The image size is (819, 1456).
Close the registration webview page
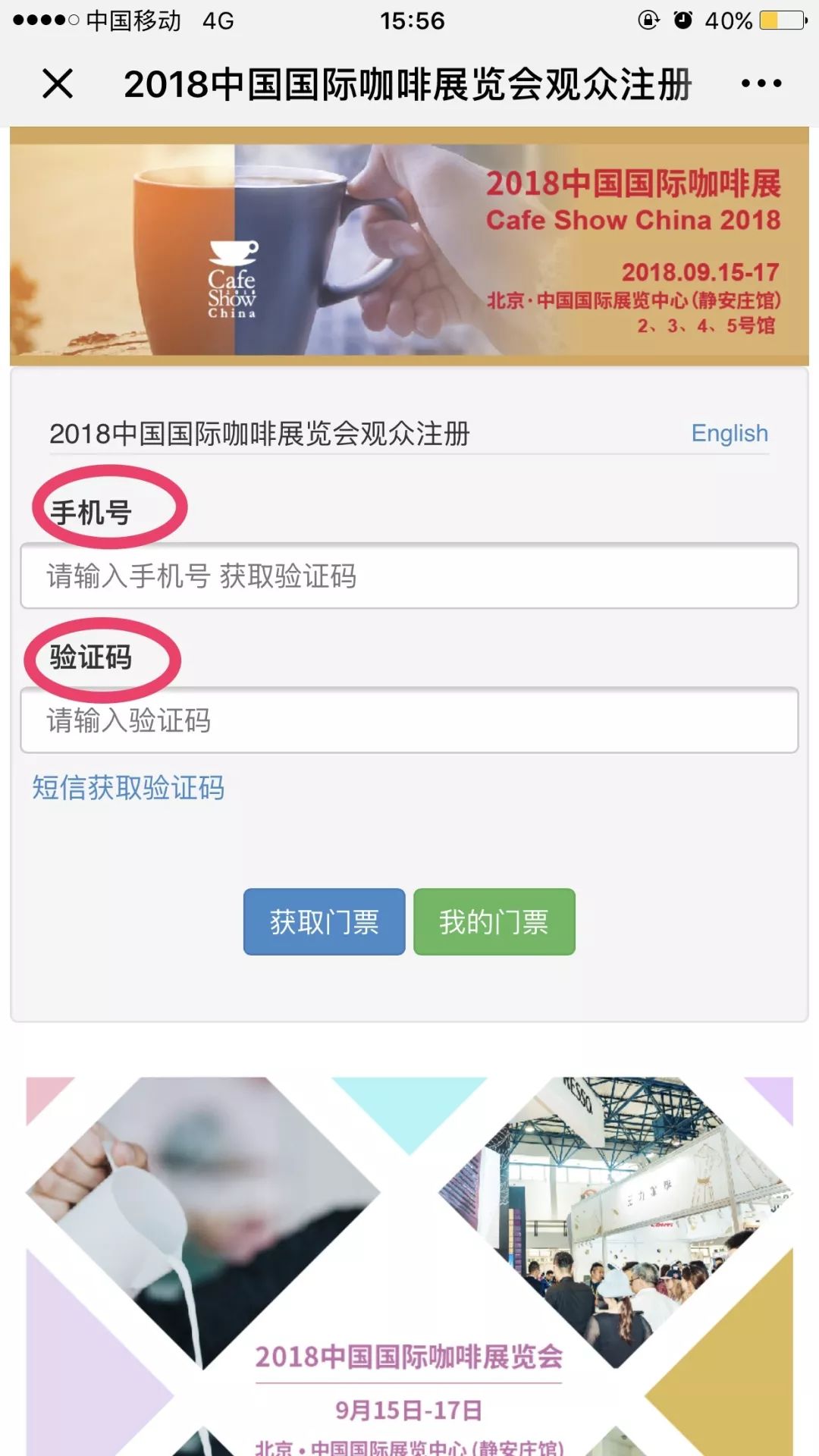coord(58,83)
